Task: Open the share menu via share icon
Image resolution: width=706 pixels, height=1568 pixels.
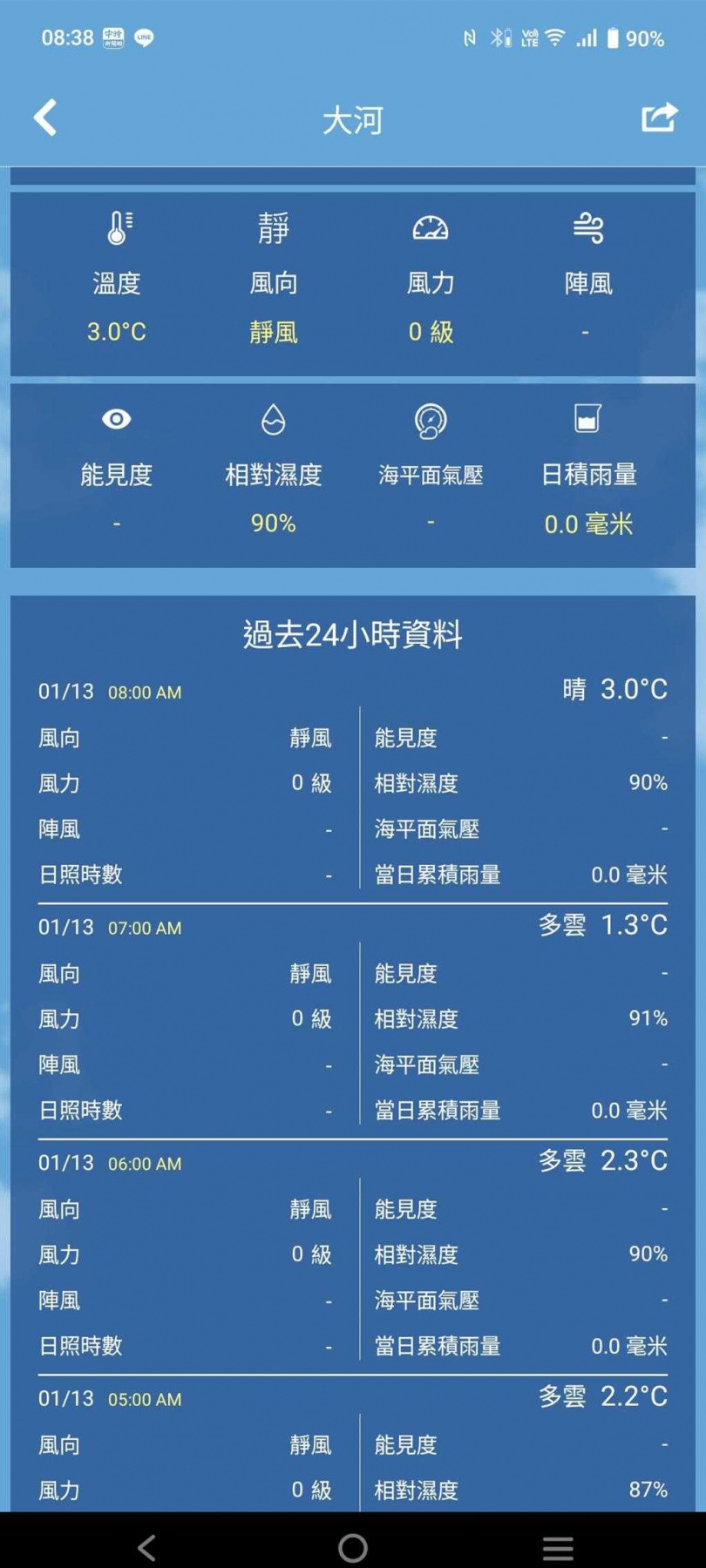Action: pyautogui.click(x=660, y=118)
